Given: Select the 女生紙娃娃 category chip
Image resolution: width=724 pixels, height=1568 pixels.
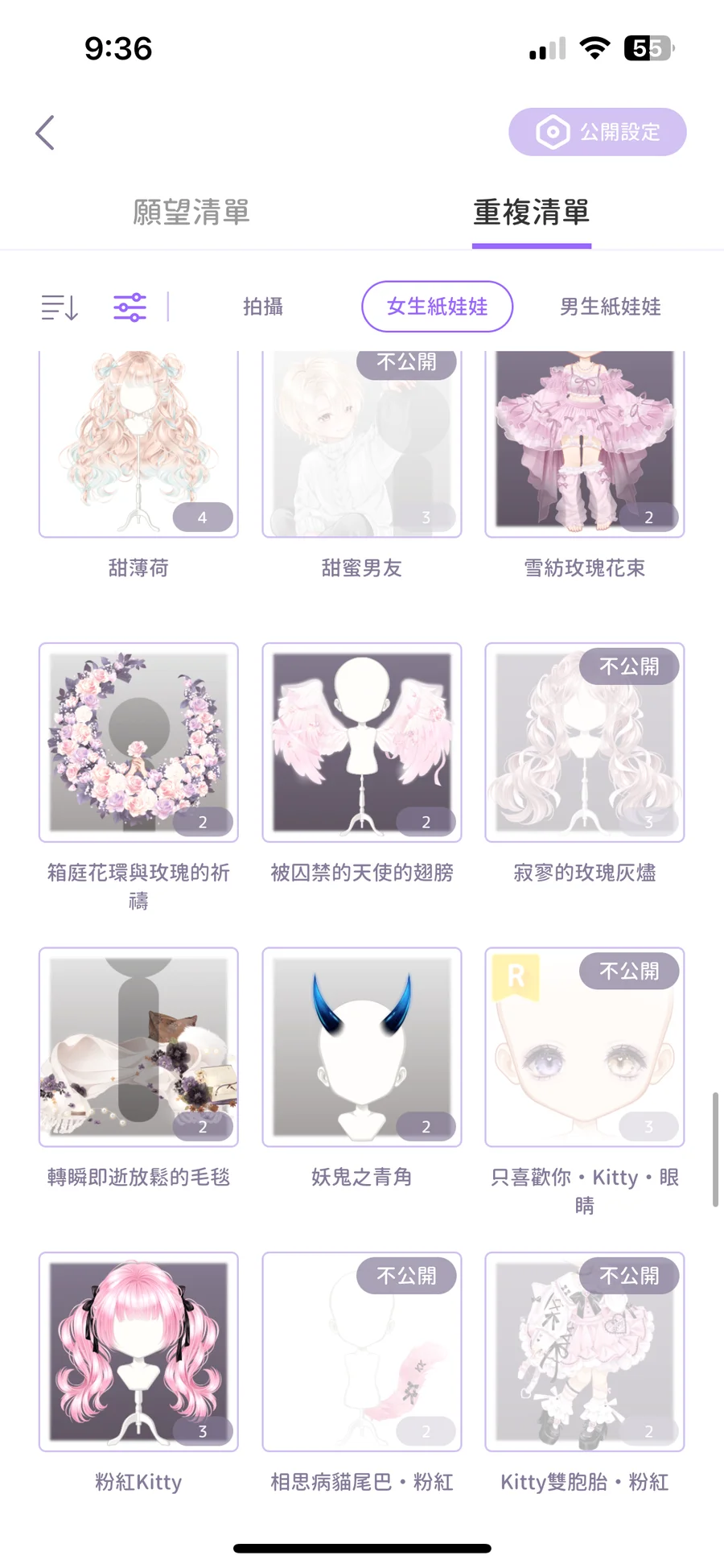Looking at the screenshot, I should click(437, 307).
